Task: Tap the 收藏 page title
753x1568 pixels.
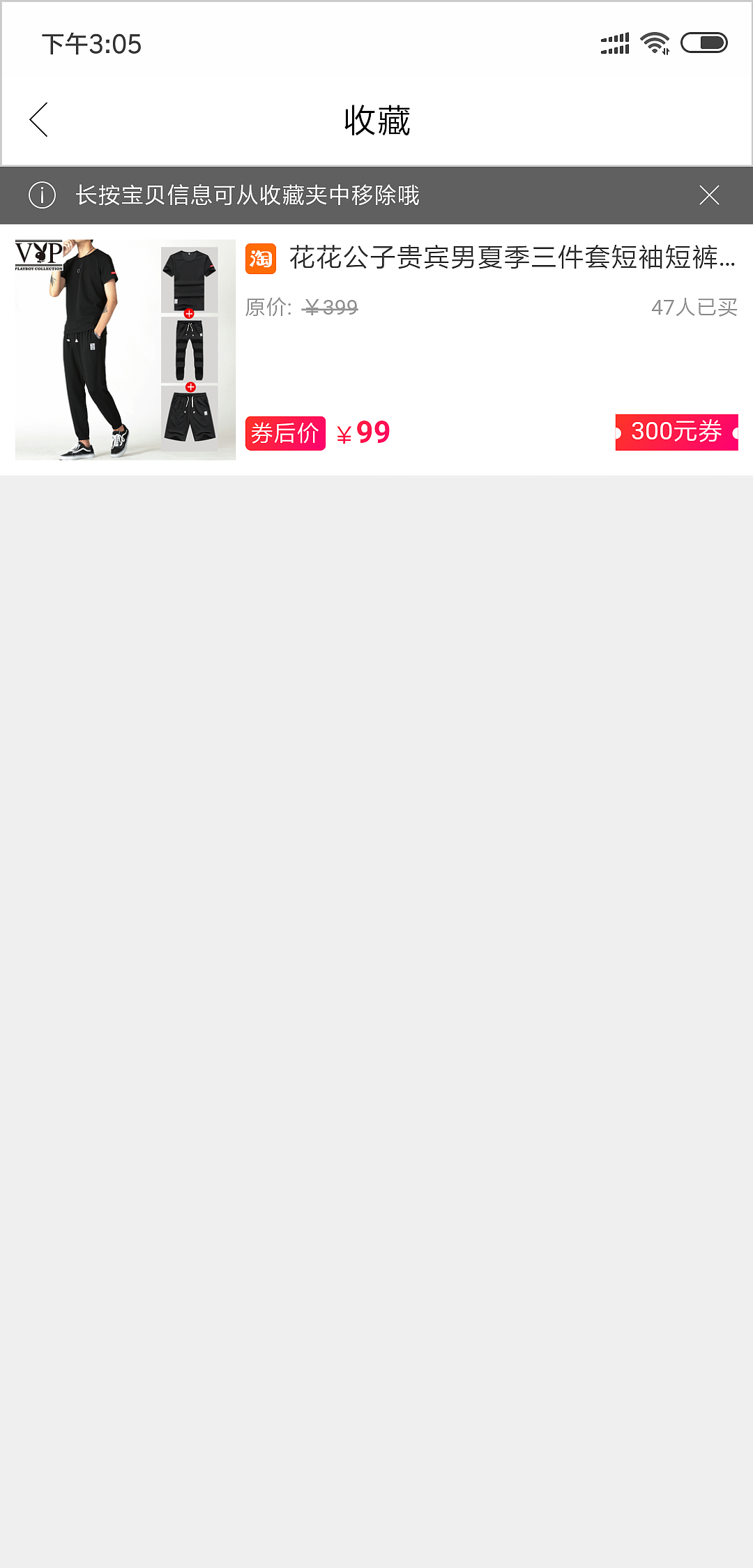Action: (376, 119)
